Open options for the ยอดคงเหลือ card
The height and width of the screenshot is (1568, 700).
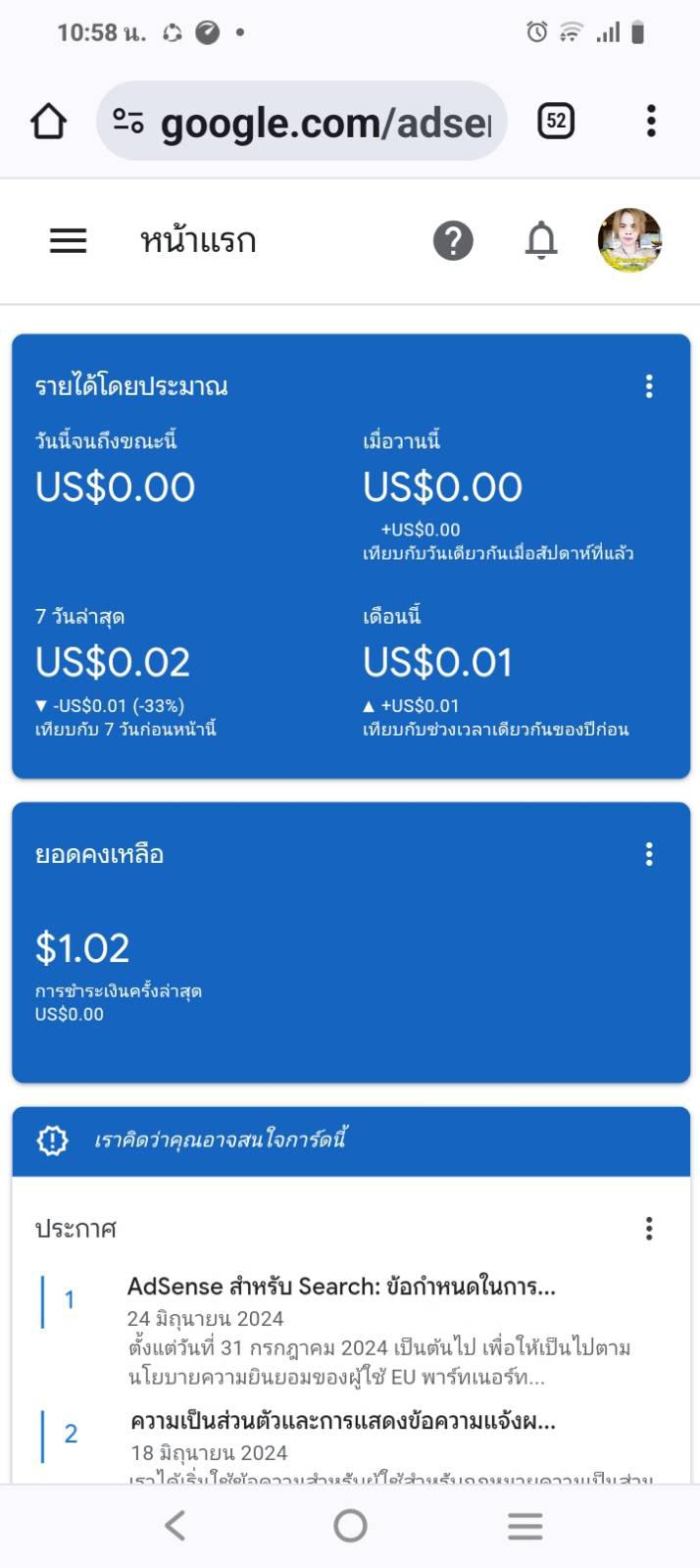(x=648, y=854)
